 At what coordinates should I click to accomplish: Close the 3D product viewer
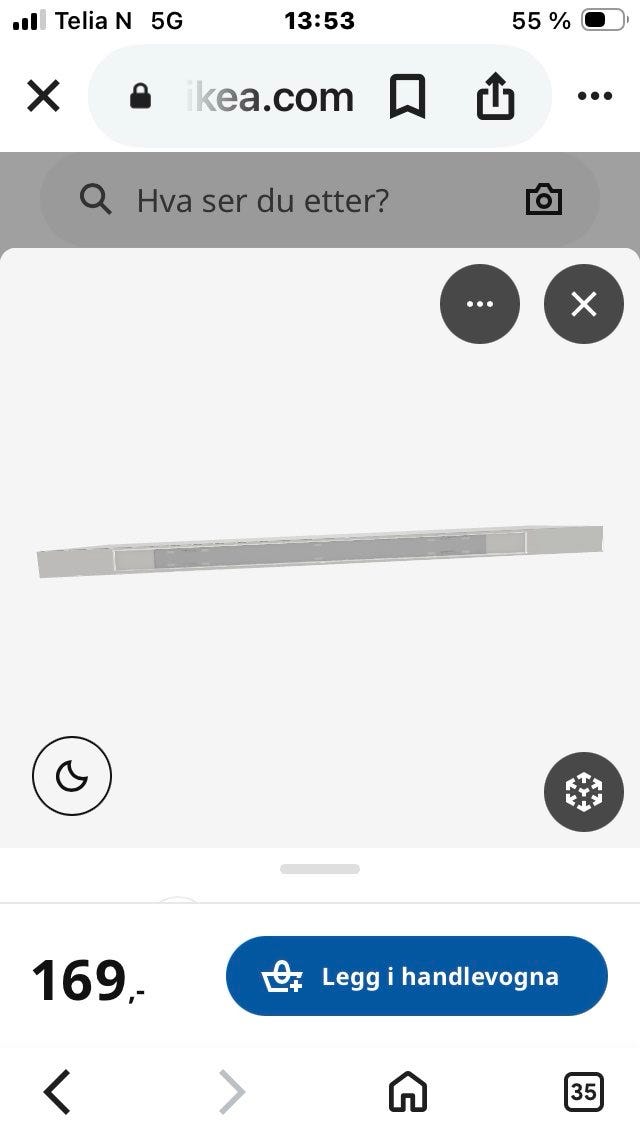(583, 304)
